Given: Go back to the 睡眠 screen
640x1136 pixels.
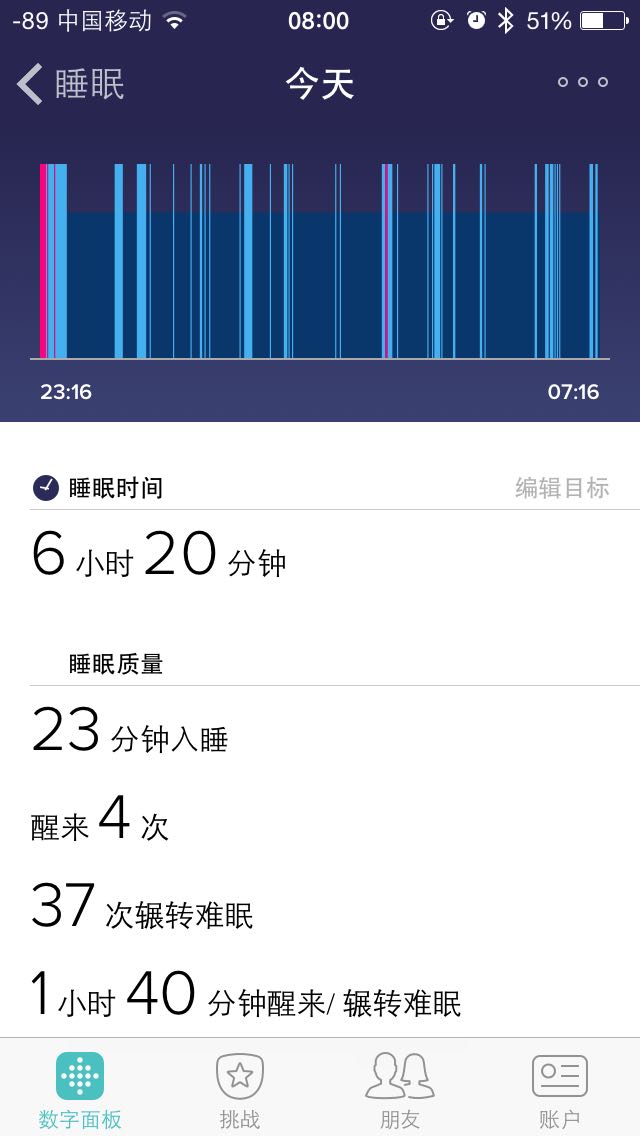Looking at the screenshot, I should click(x=70, y=83).
